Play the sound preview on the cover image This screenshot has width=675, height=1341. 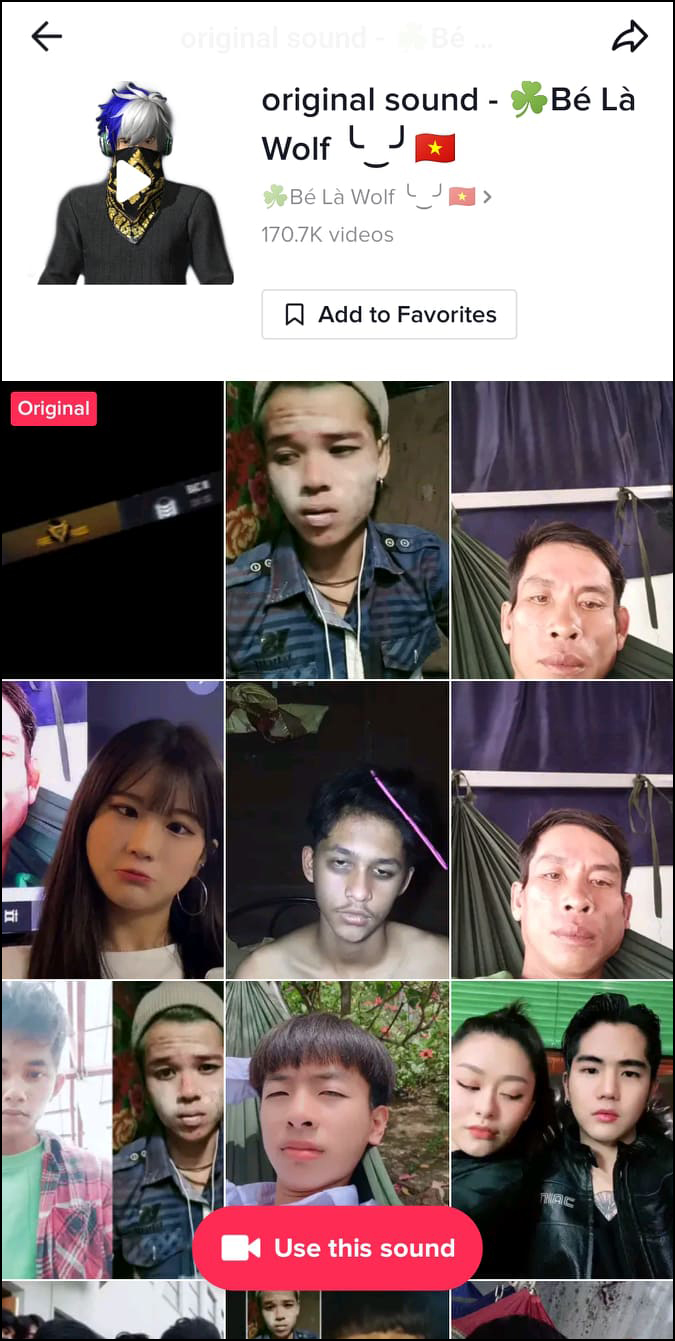pos(135,184)
